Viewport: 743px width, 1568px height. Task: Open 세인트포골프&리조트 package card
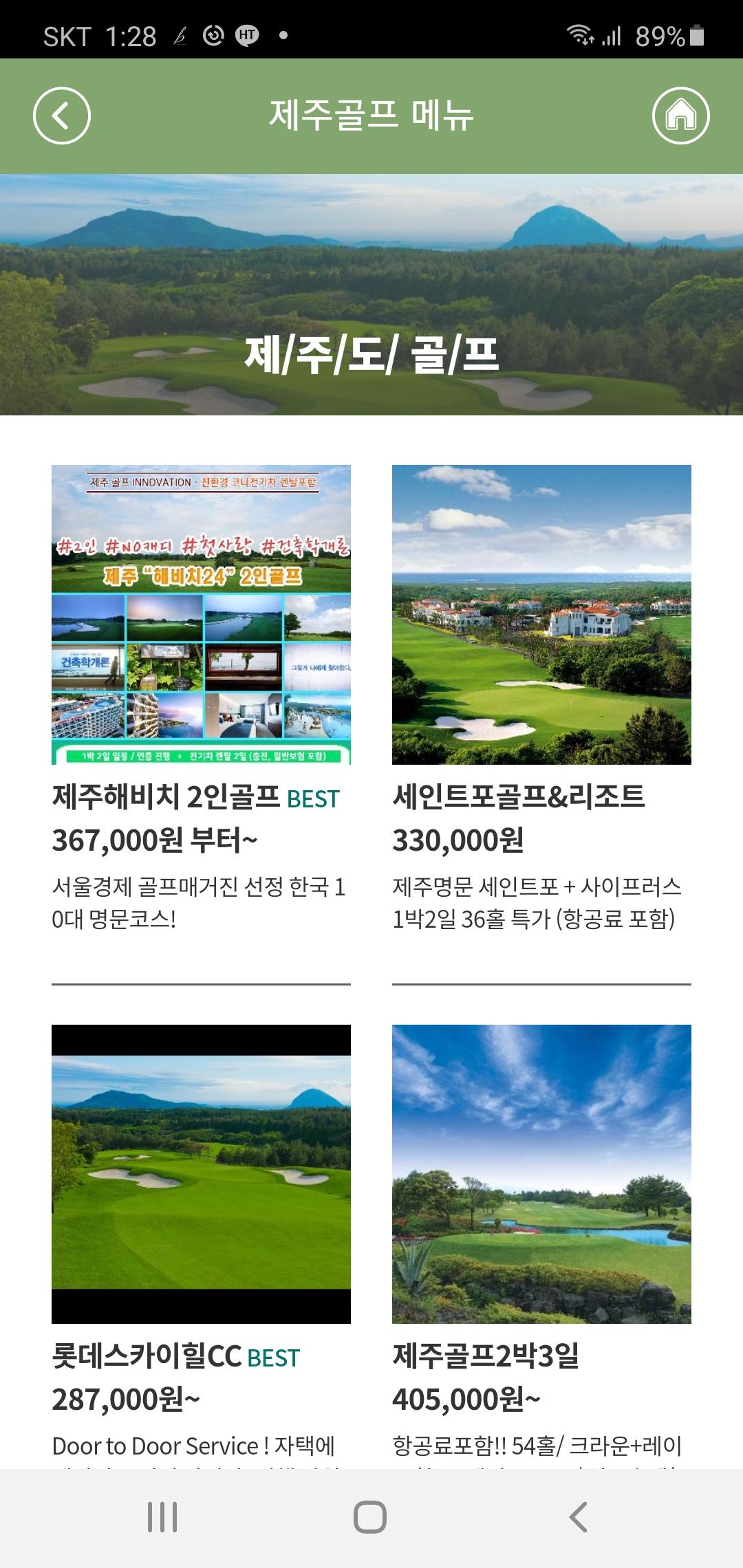(541, 615)
